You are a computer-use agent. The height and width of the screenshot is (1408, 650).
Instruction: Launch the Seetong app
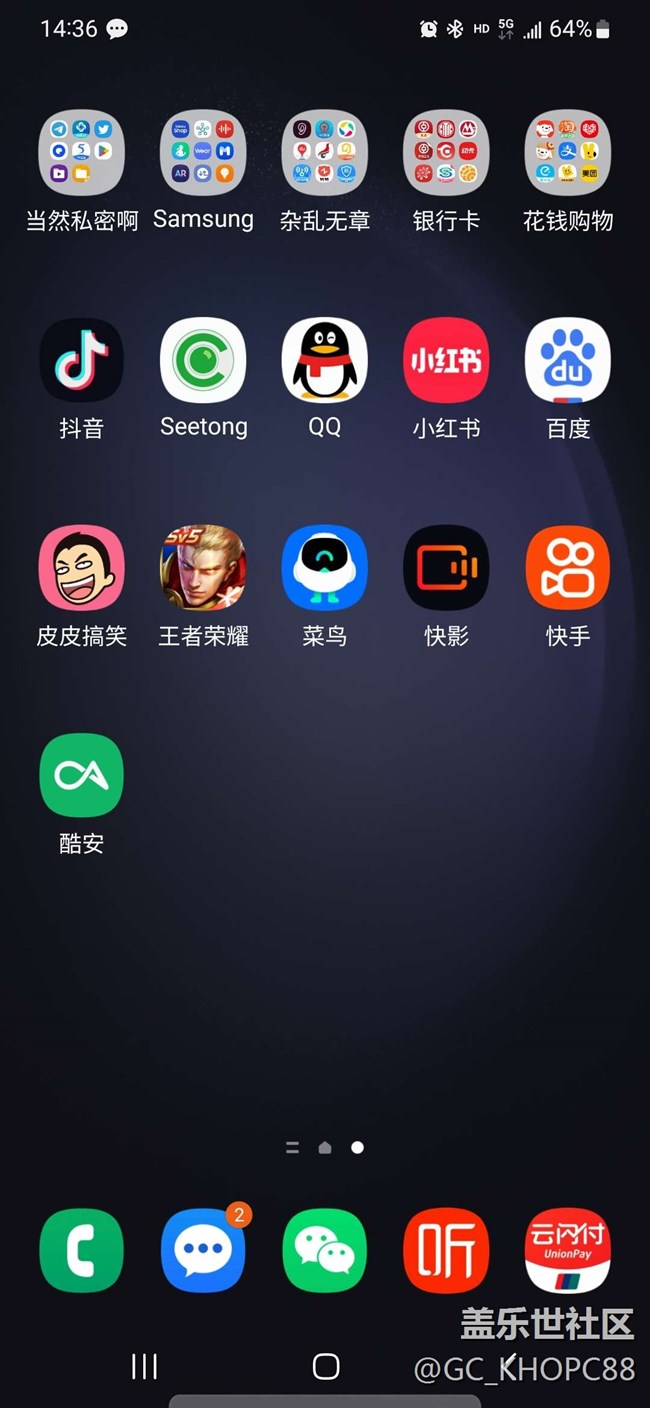[x=203, y=361]
